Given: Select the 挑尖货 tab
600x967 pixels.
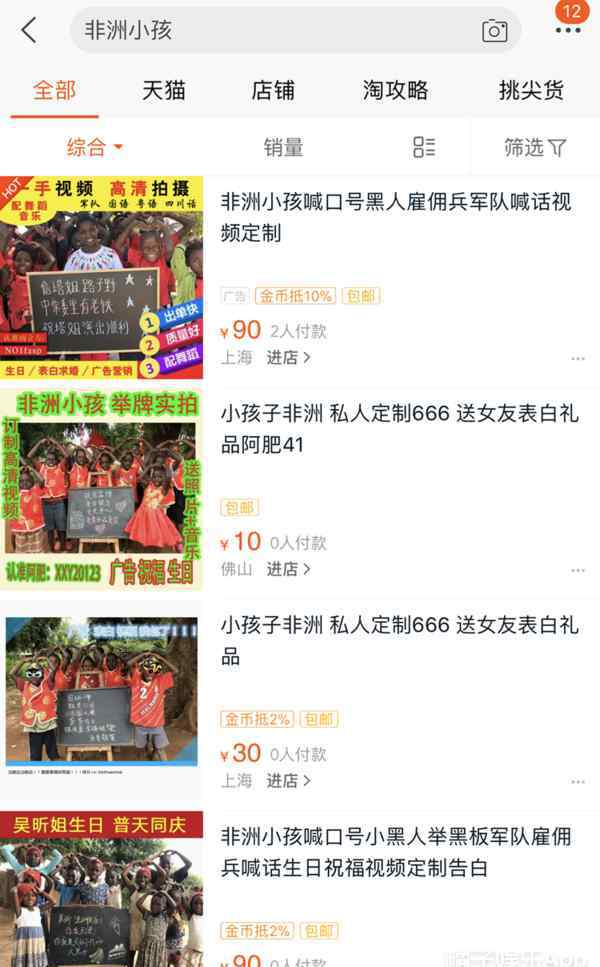Looking at the screenshot, I should (531, 90).
